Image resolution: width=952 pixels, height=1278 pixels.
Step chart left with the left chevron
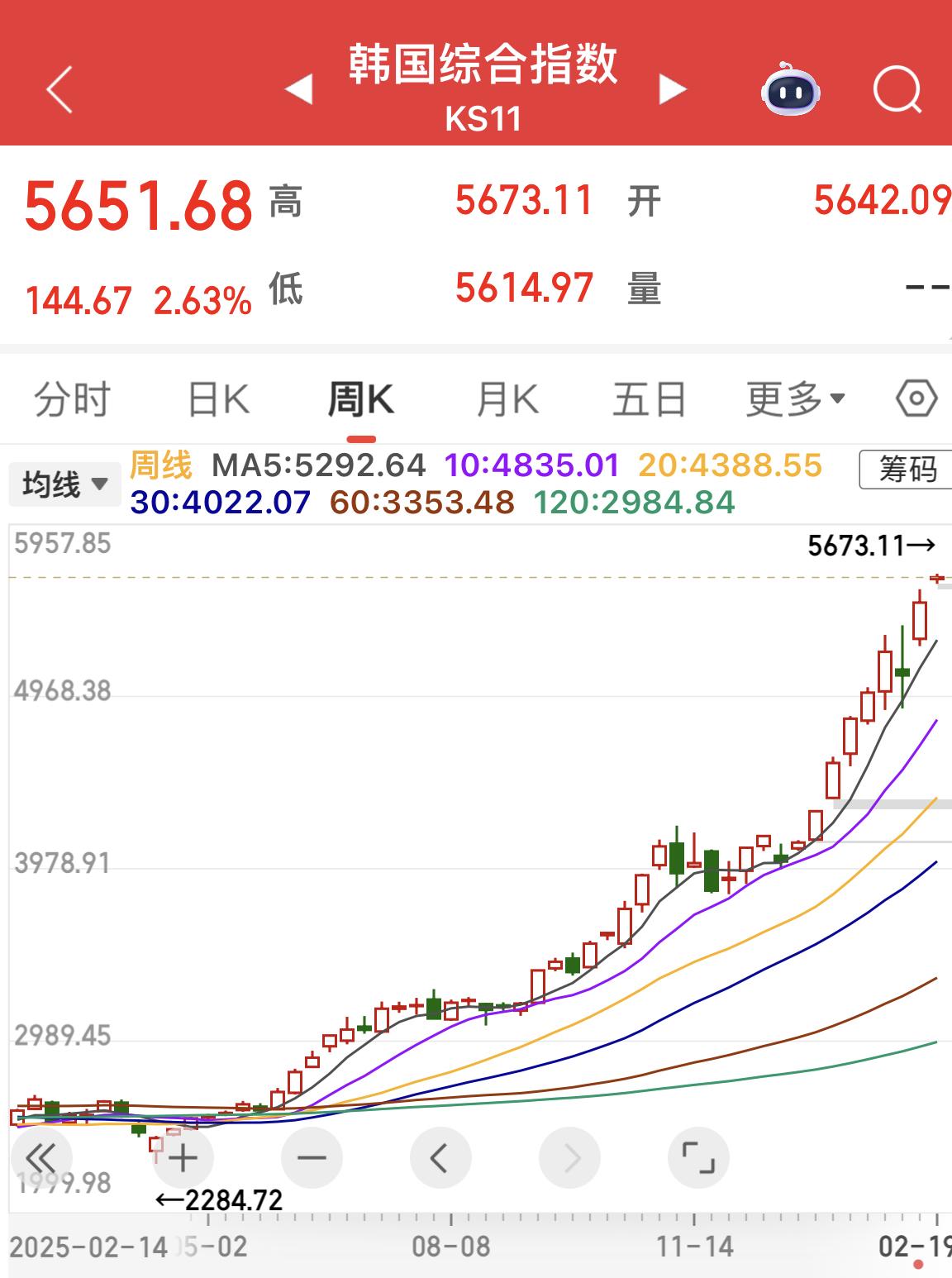tap(441, 1157)
